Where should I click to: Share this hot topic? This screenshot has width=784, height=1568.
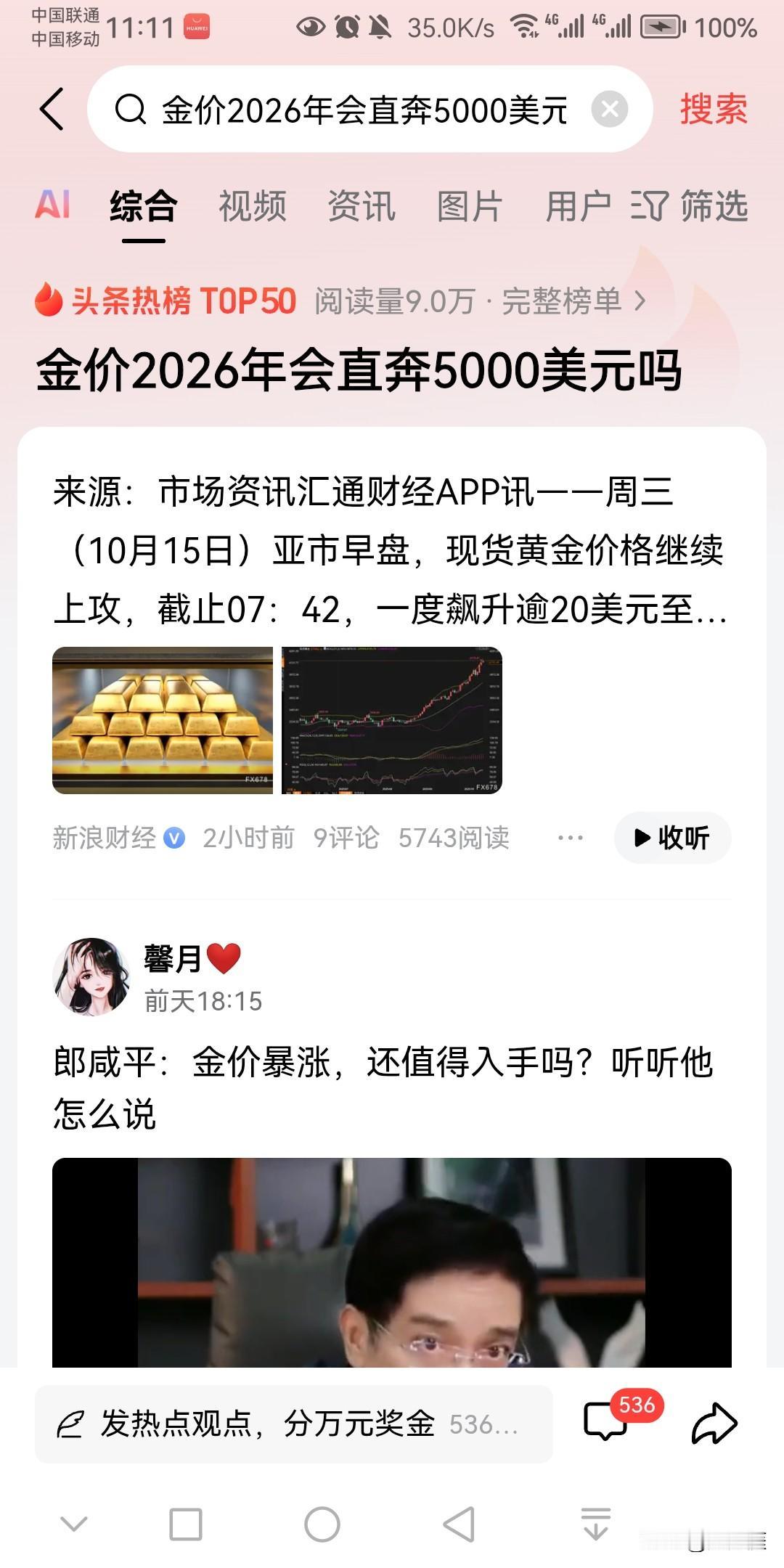pyautogui.click(x=714, y=1424)
